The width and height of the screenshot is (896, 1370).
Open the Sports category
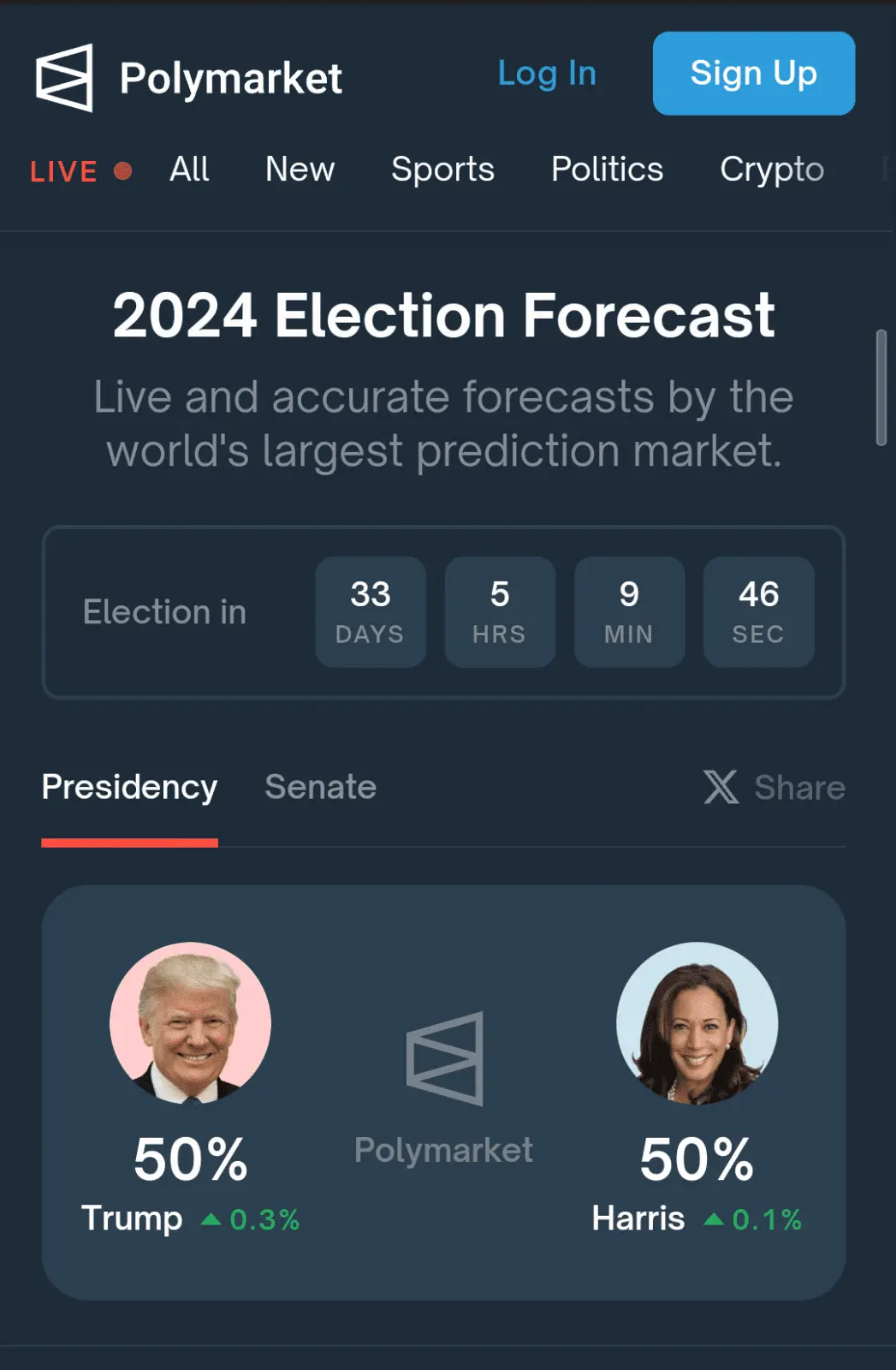pos(442,170)
